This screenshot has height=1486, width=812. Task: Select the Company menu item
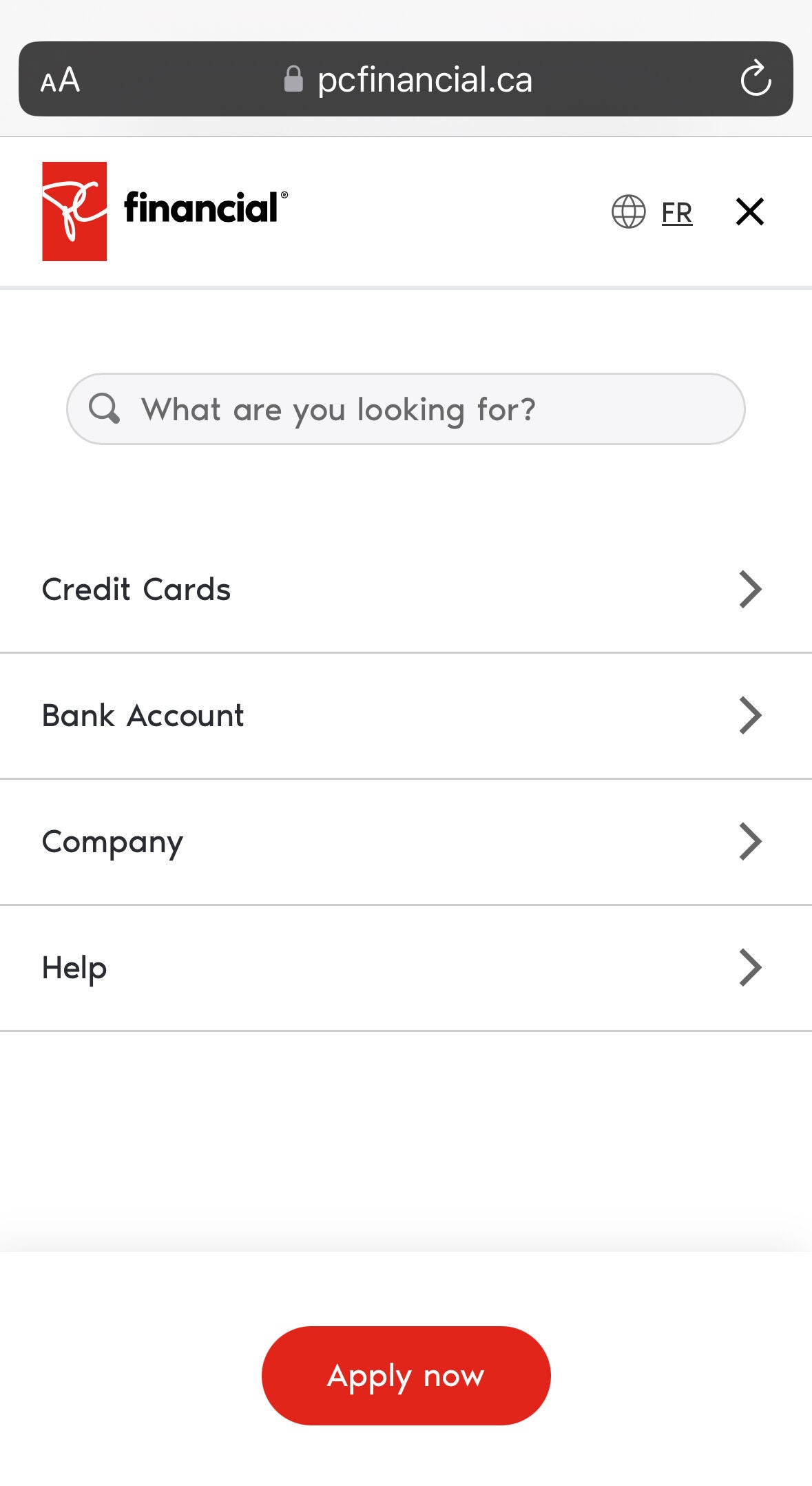(112, 841)
